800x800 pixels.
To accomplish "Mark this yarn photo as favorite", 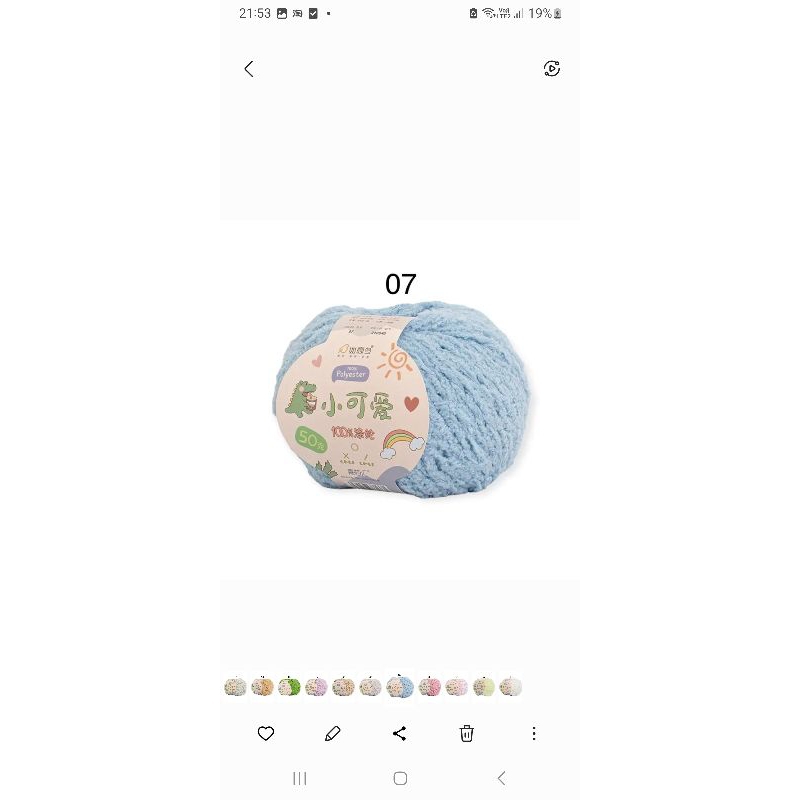I will (266, 734).
